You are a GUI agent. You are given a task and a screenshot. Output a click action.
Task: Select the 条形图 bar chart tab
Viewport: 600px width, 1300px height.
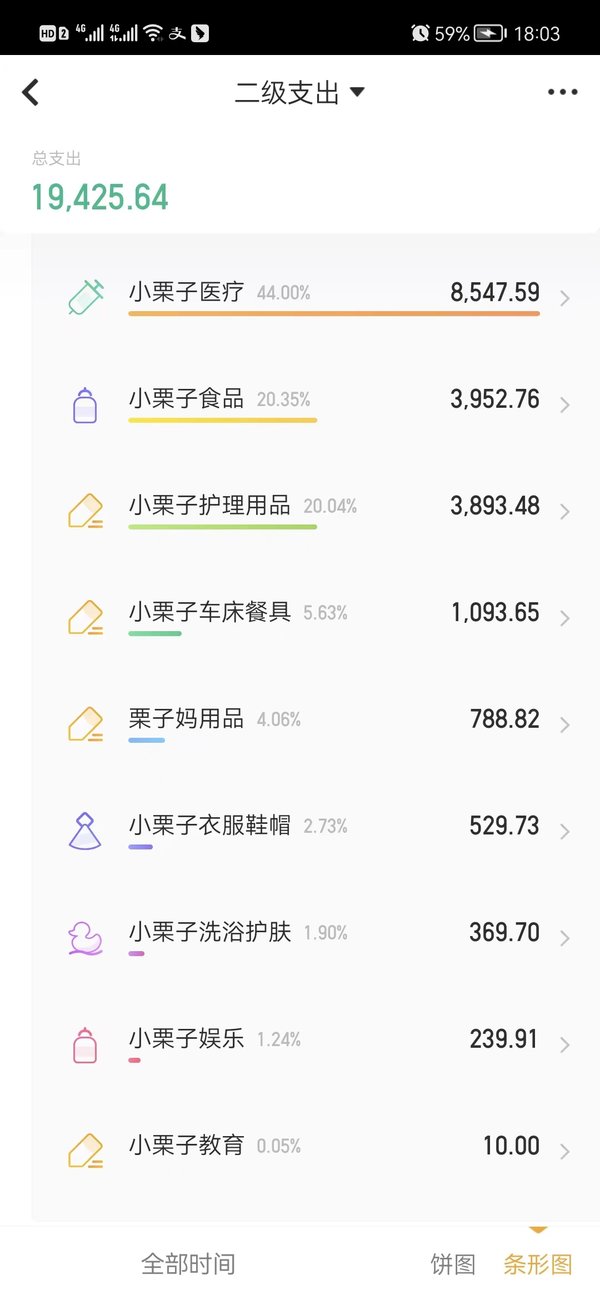click(538, 1263)
